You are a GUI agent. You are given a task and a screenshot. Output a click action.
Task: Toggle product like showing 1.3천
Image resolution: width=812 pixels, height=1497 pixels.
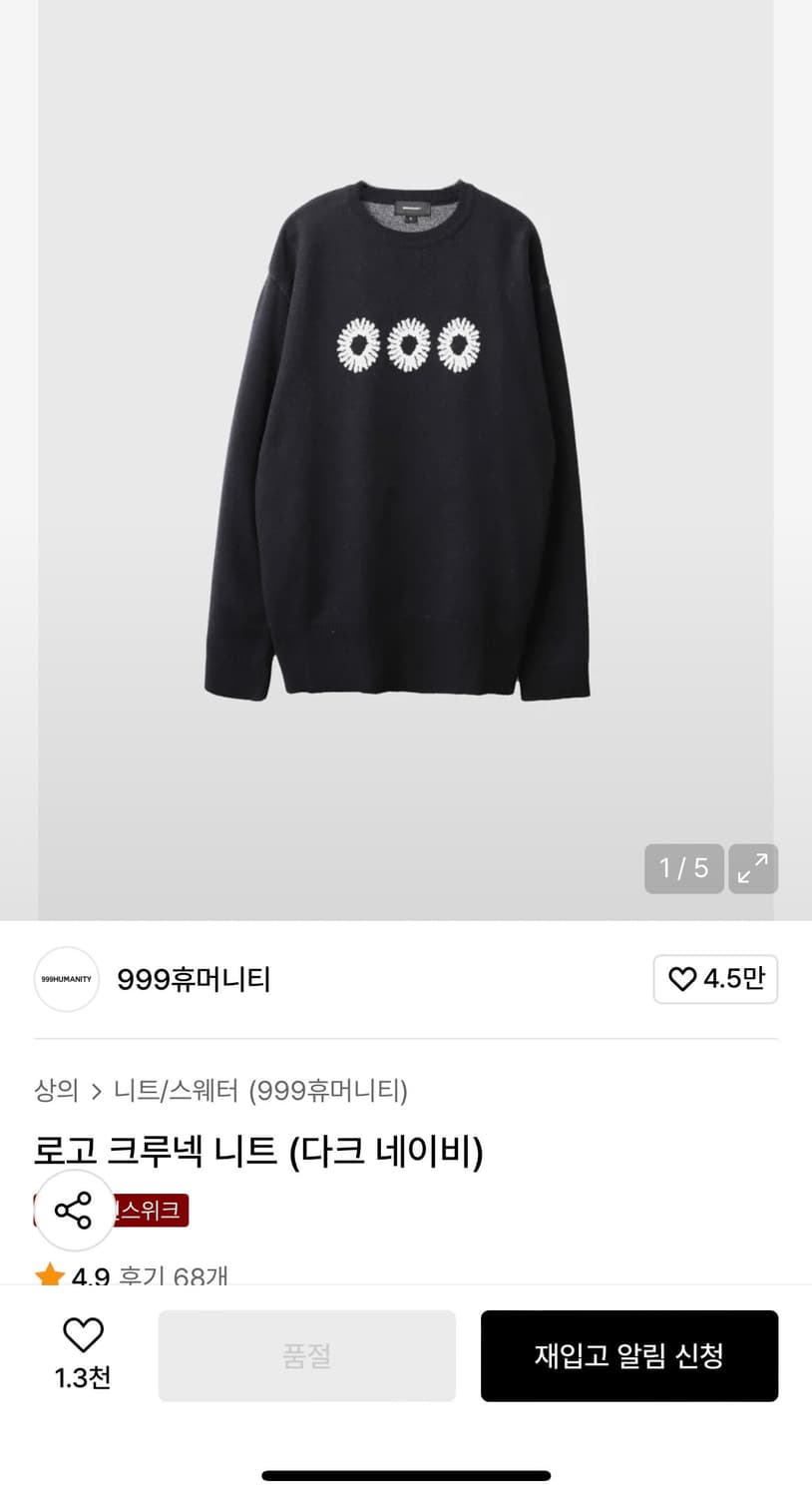pyautogui.click(x=83, y=1355)
